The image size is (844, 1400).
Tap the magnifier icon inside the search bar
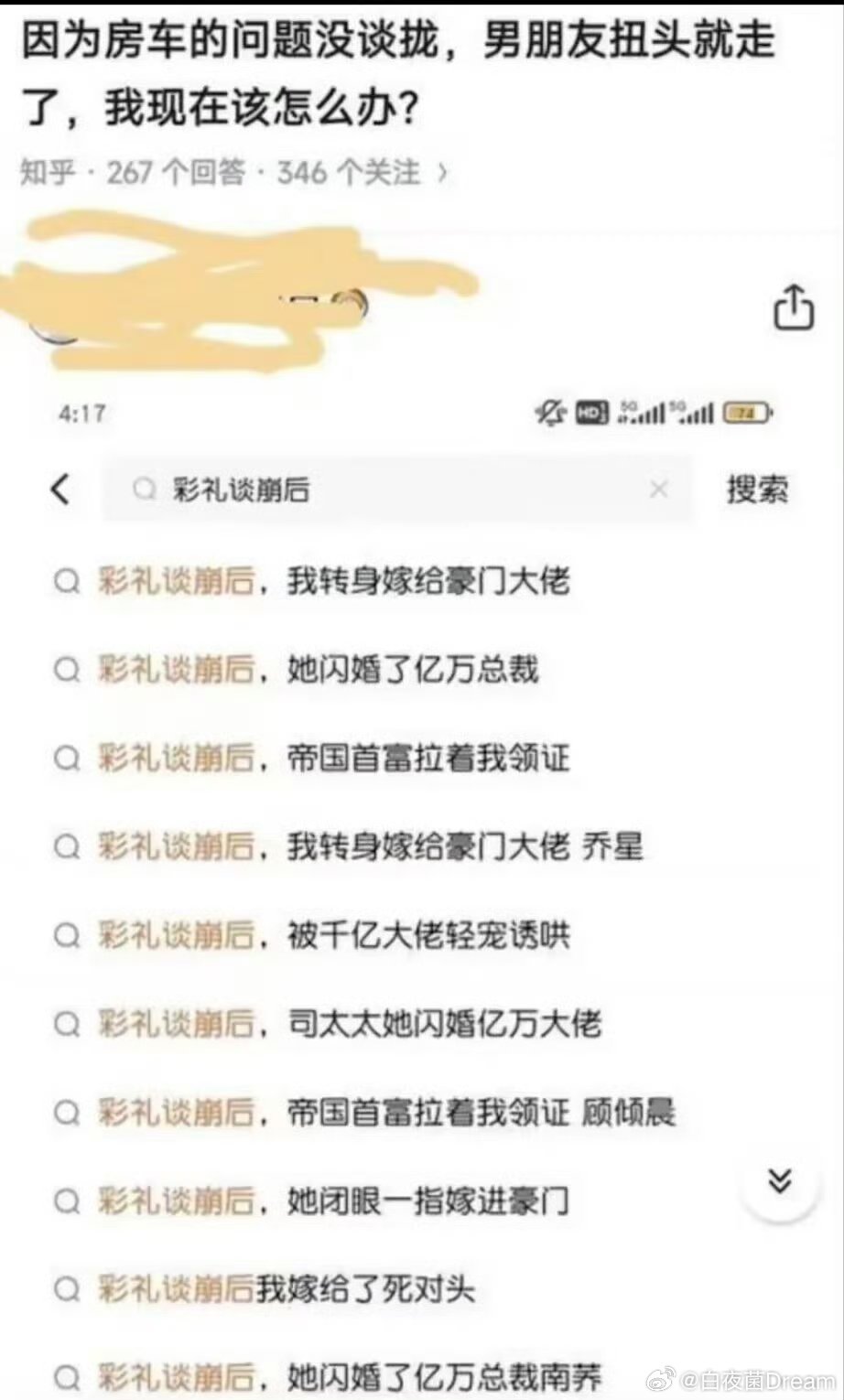(144, 490)
